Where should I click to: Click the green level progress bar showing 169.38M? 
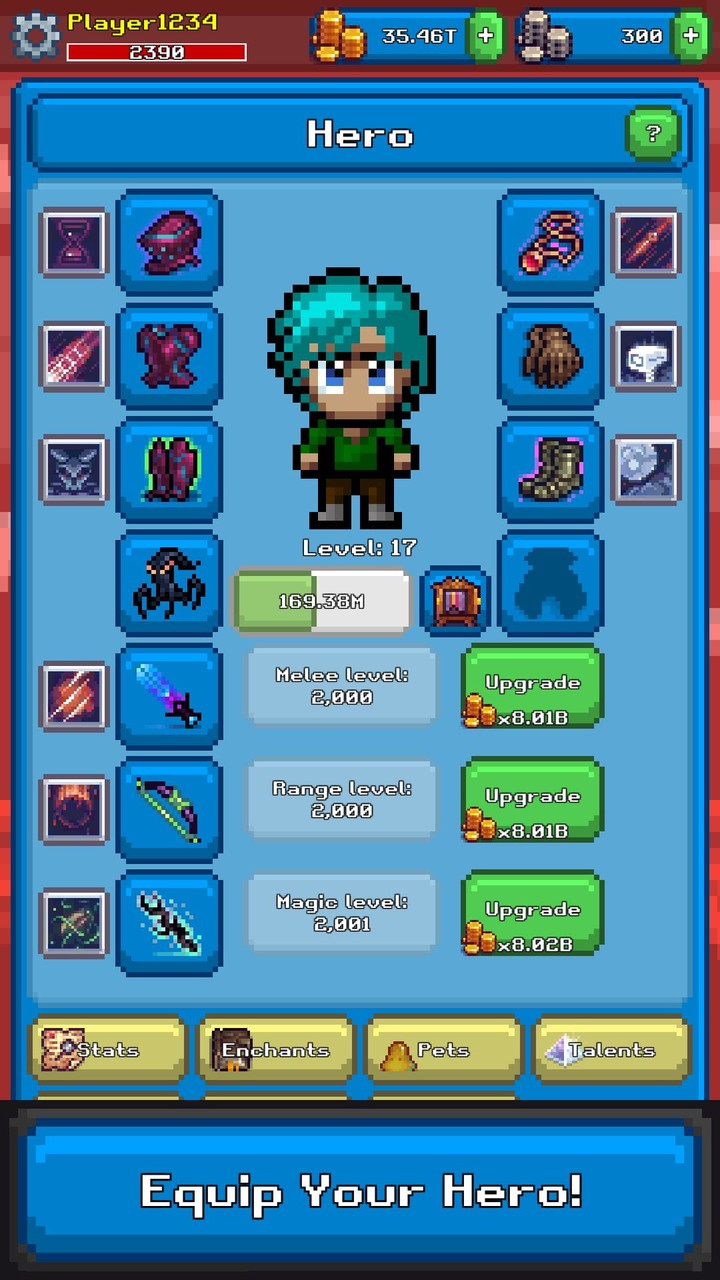point(322,597)
